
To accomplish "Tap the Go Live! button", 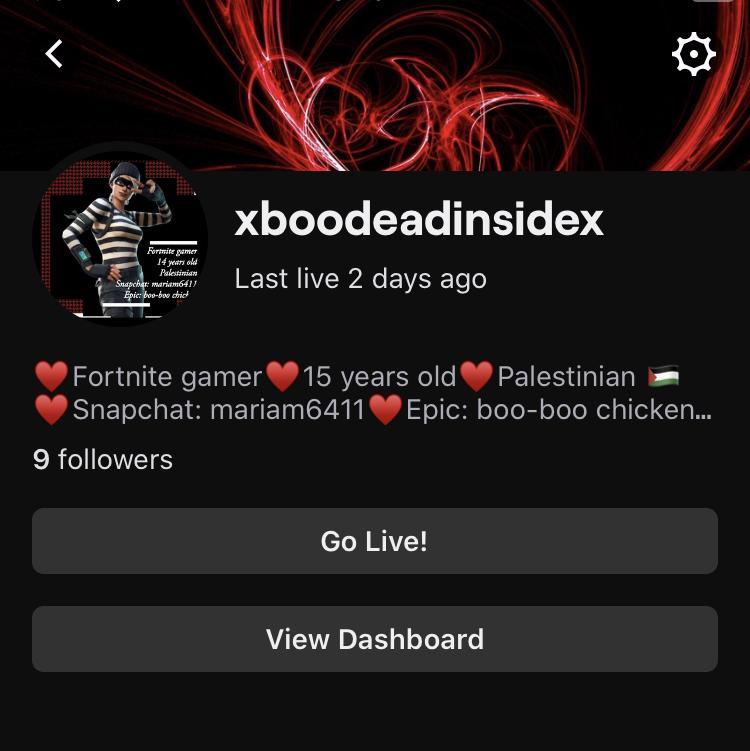I will point(374,541).
